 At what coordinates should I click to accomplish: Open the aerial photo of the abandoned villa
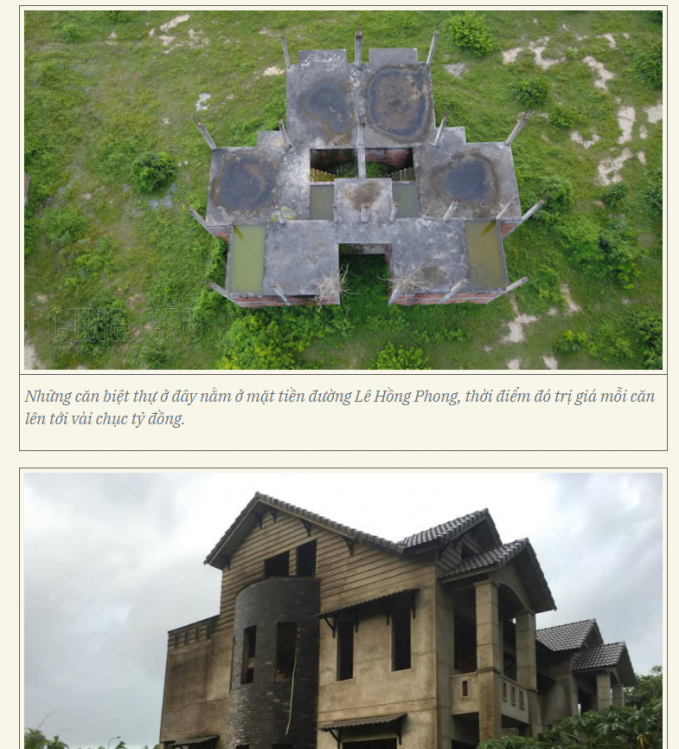[342, 190]
